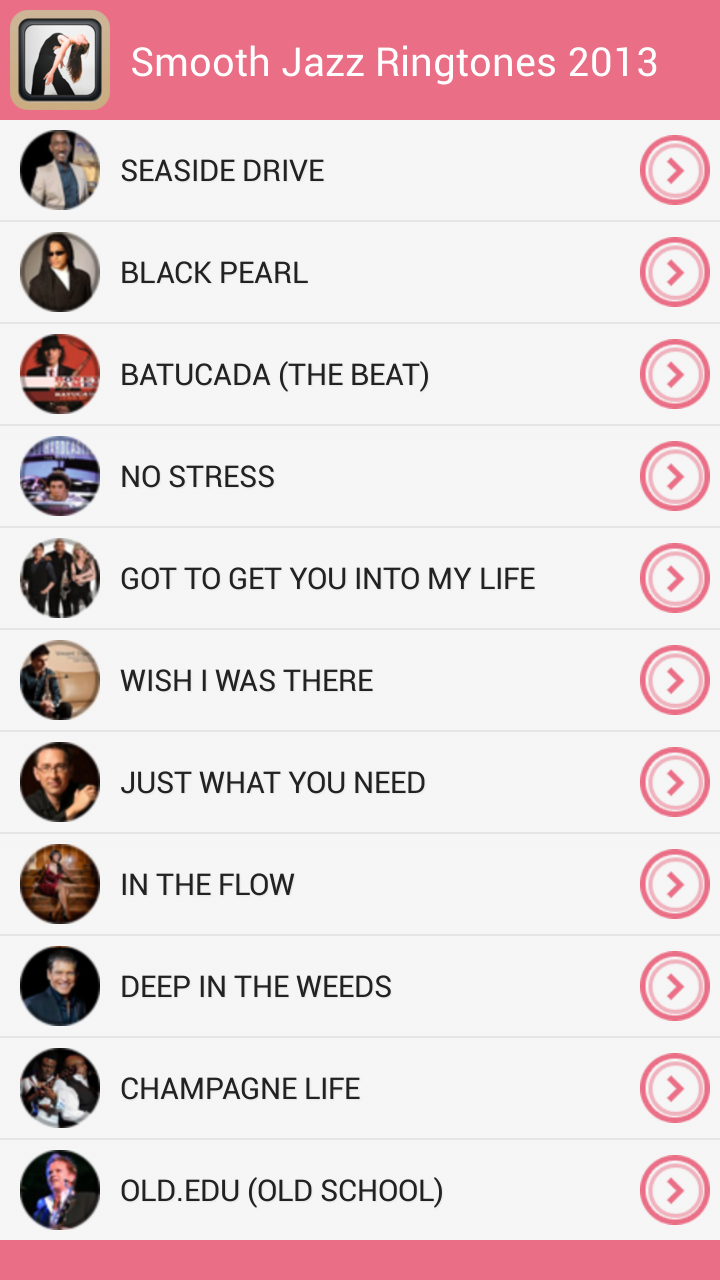Screen dimensions: 720x1280
Task: Tap the arrow button beside CHAMPAGNE LIFE
Action: click(x=675, y=1089)
